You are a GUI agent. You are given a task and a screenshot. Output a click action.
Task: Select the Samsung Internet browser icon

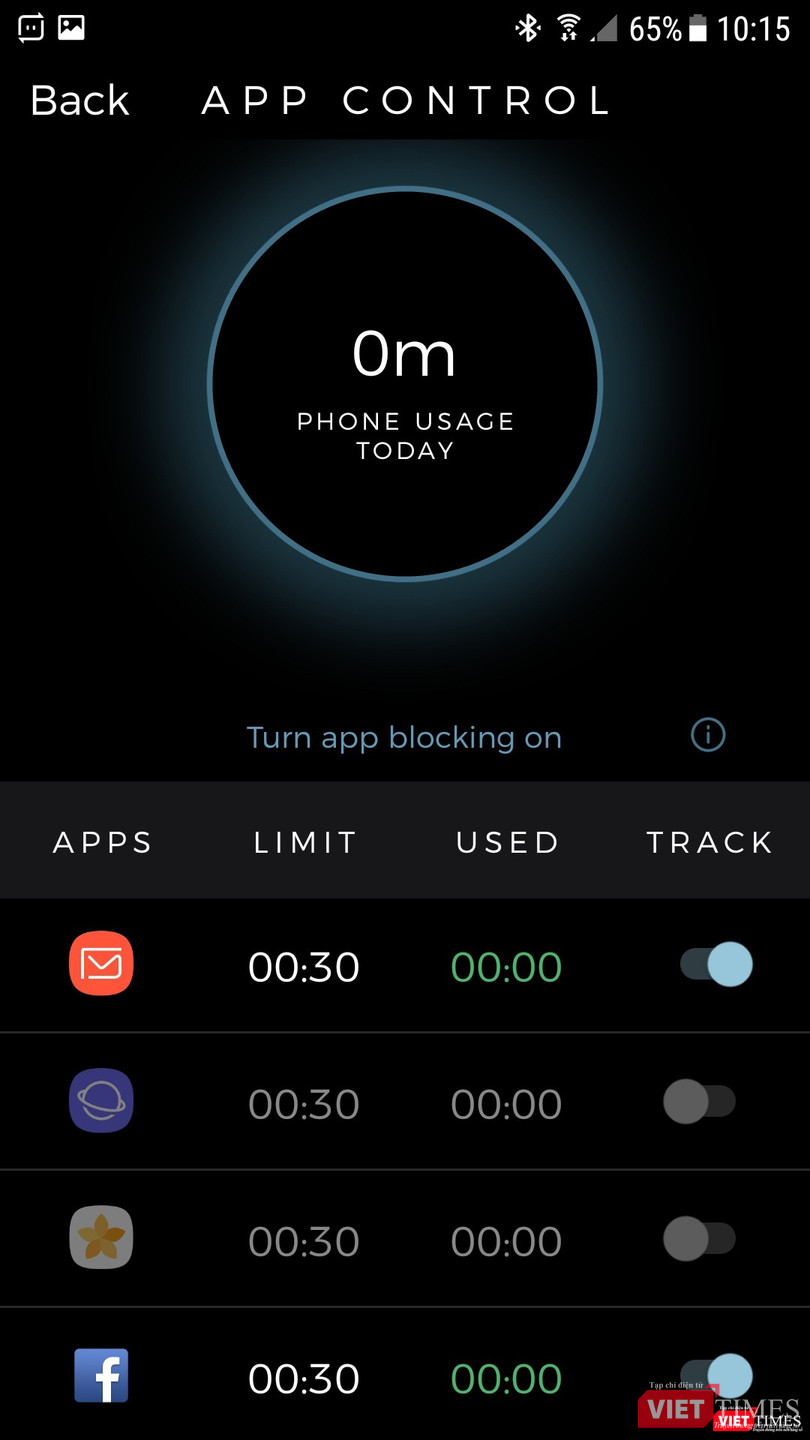pyautogui.click(x=100, y=1101)
